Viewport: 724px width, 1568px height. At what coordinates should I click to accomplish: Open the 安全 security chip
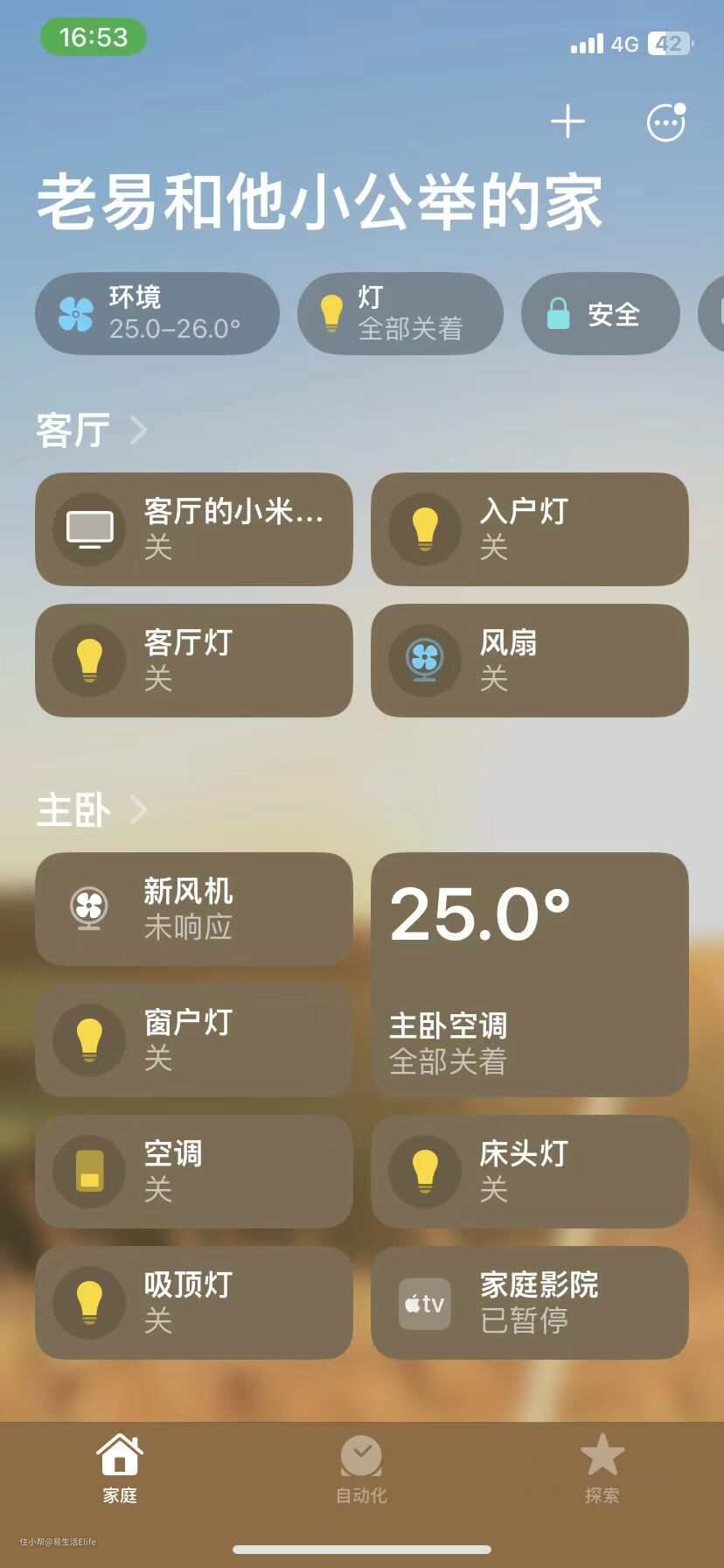600,313
